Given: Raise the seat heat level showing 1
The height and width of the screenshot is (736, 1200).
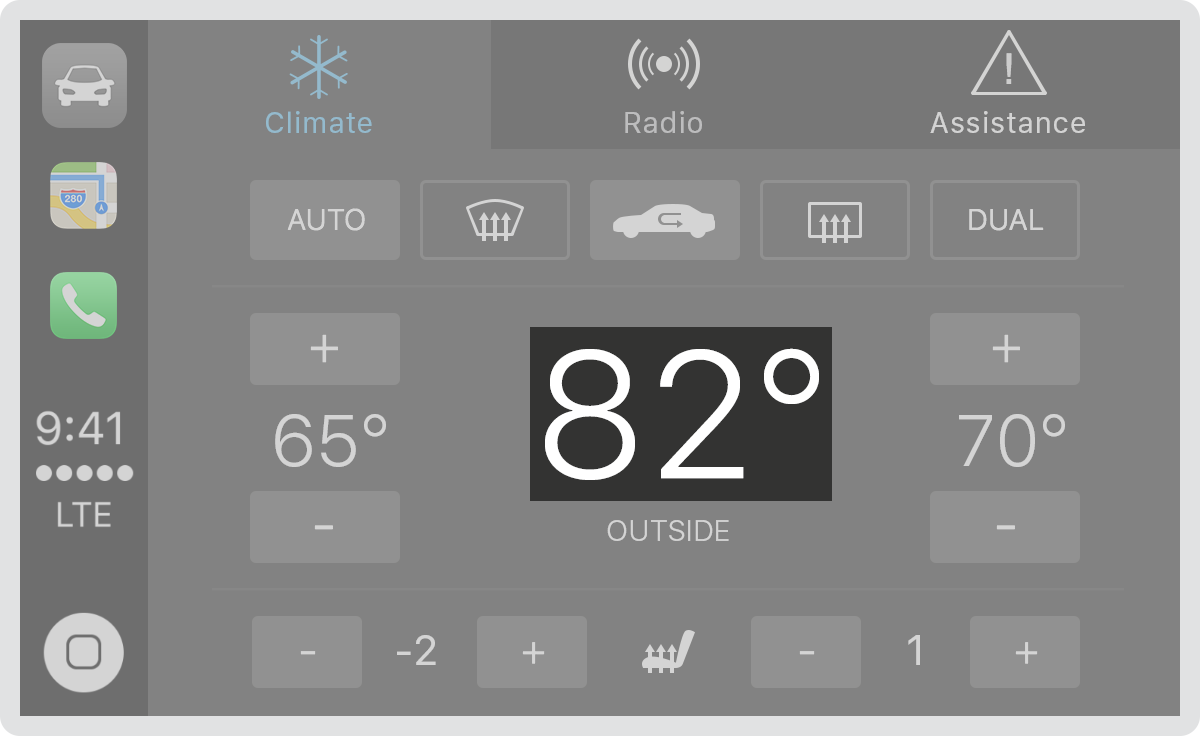Looking at the screenshot, I should pos(1025,652).
